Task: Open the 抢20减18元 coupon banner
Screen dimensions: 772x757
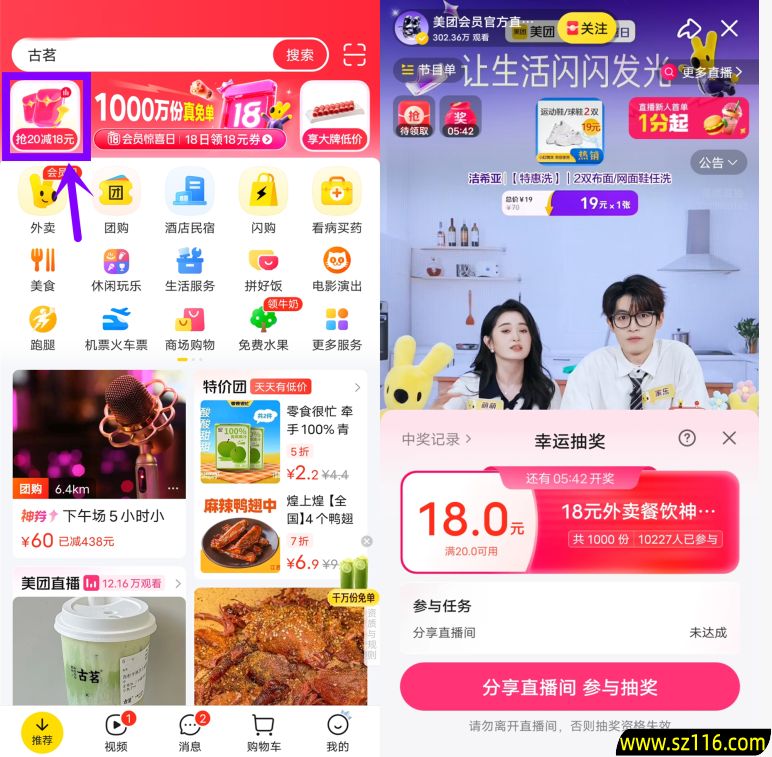Action: click(x=46, y=116)
